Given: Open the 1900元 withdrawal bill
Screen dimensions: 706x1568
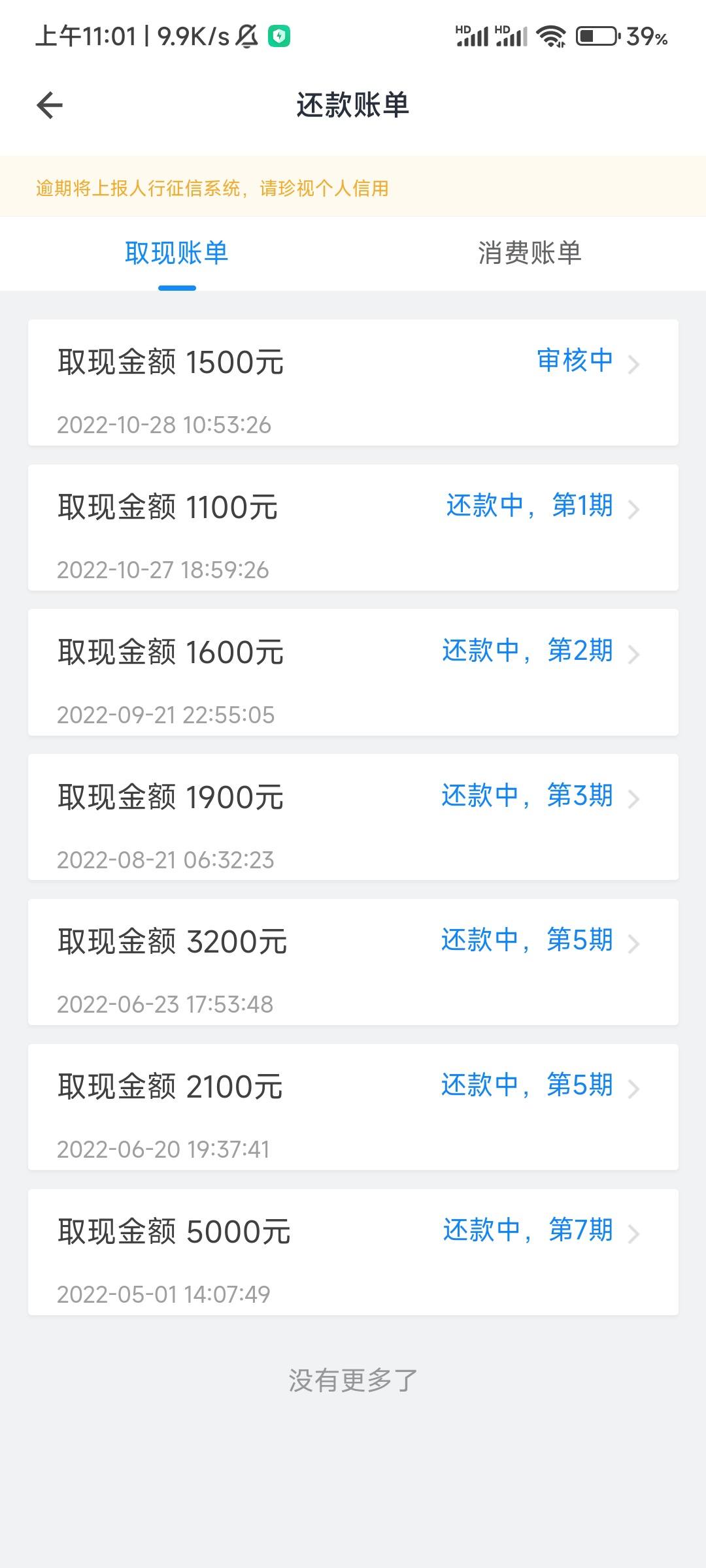Looking at the screenshot, I should (x=353, y=817).
